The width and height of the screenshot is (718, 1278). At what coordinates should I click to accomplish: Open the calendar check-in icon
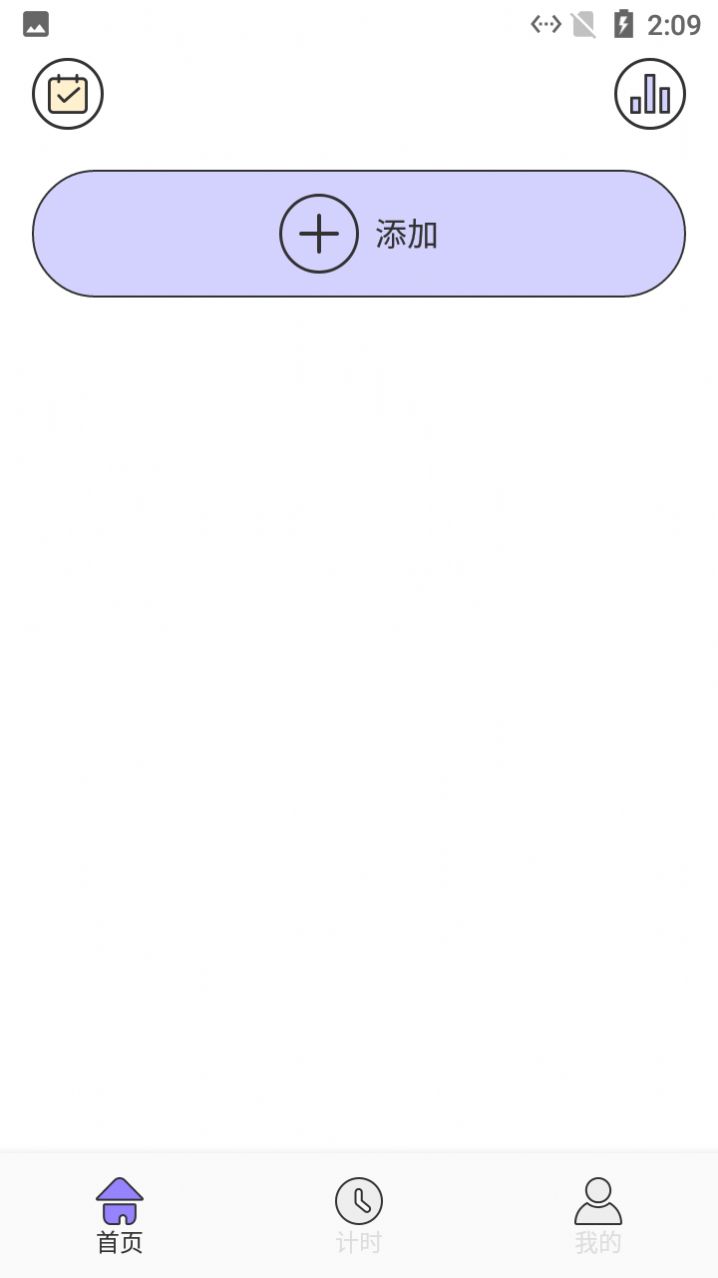click(x=68, y=94)
